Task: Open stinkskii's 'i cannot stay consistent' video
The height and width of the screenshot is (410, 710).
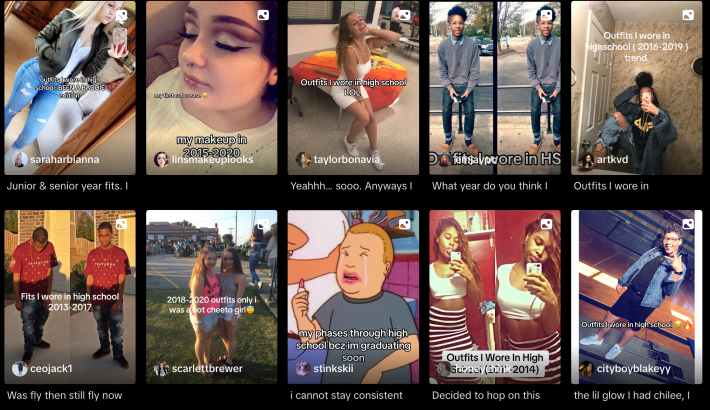Action: pos(353,296)
